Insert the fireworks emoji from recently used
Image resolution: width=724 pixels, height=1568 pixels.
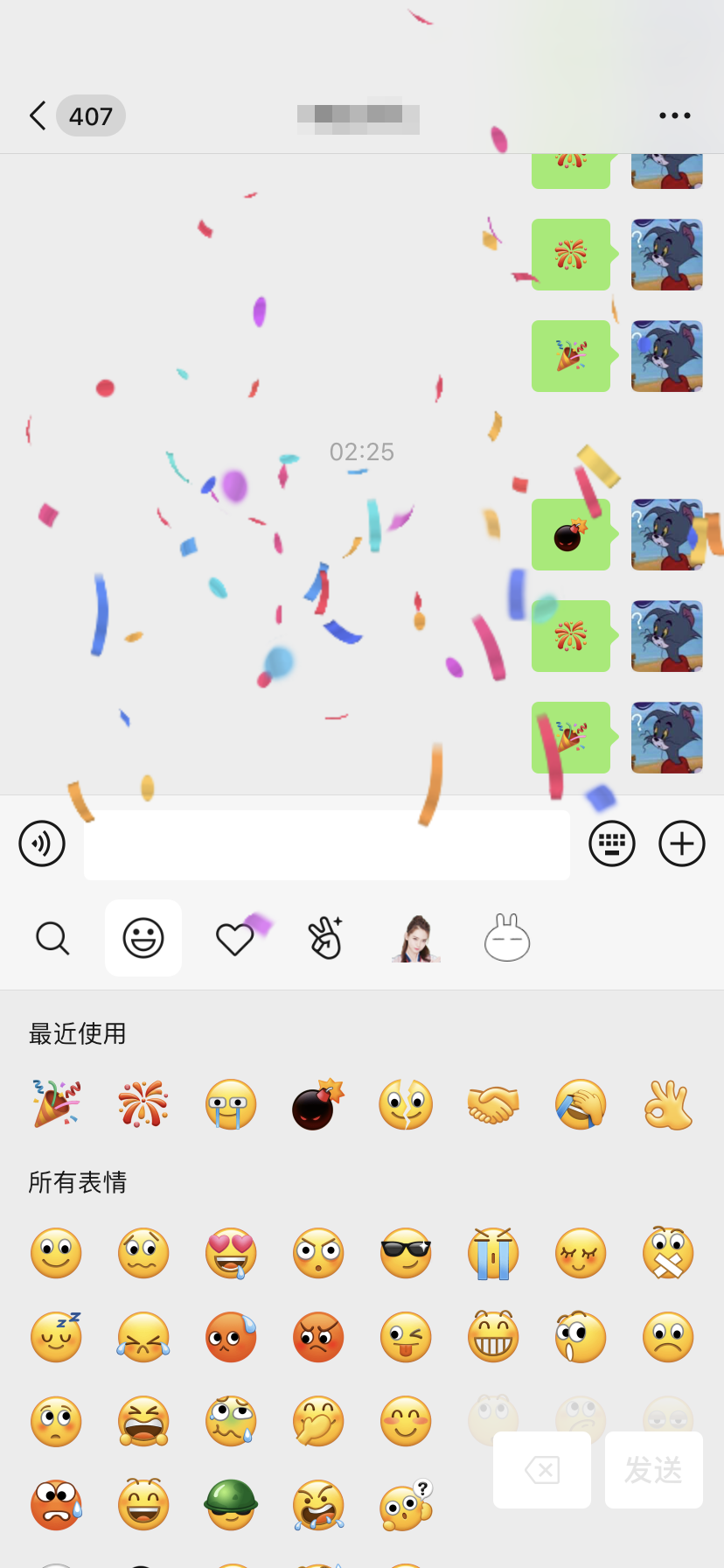tap(143, 1103)
